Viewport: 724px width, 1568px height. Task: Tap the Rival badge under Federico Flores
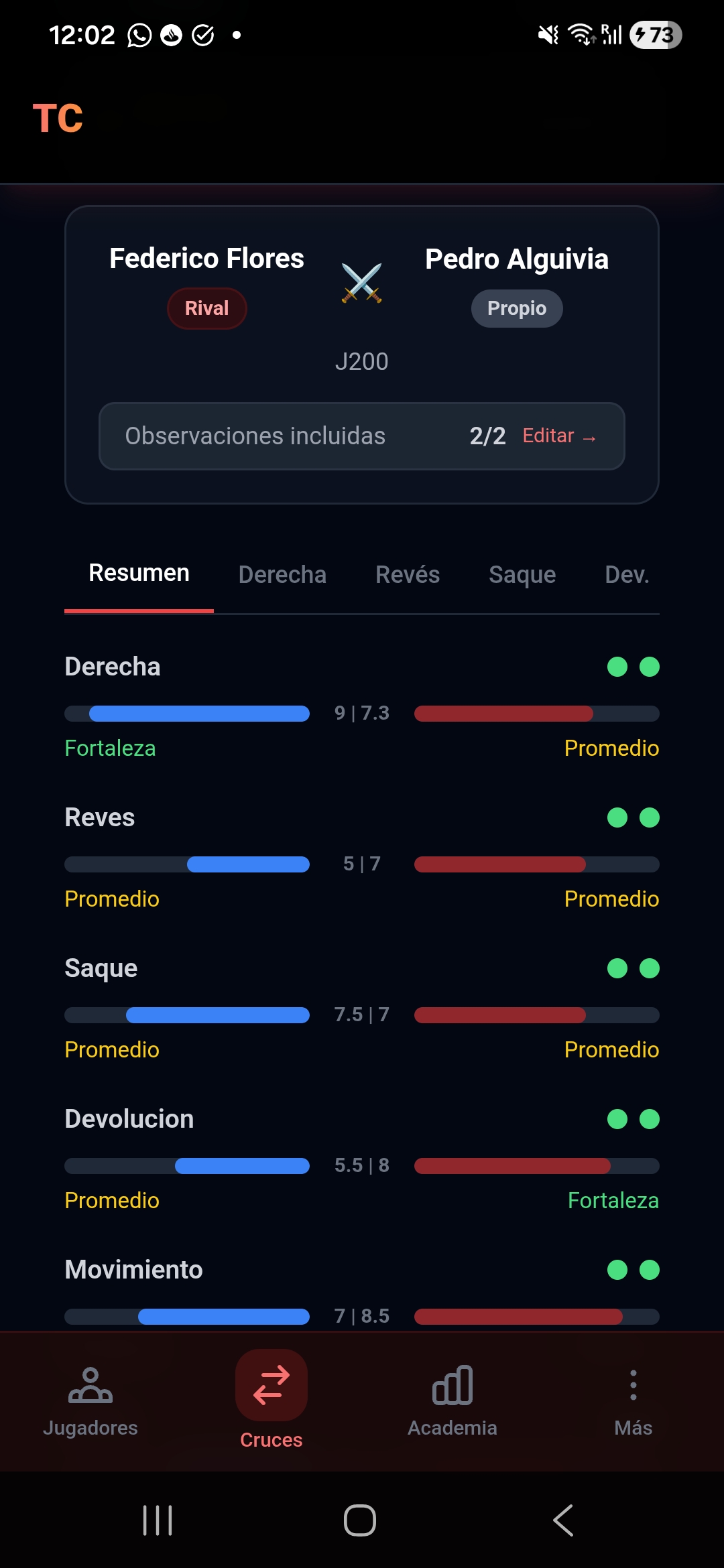[206, 308]
